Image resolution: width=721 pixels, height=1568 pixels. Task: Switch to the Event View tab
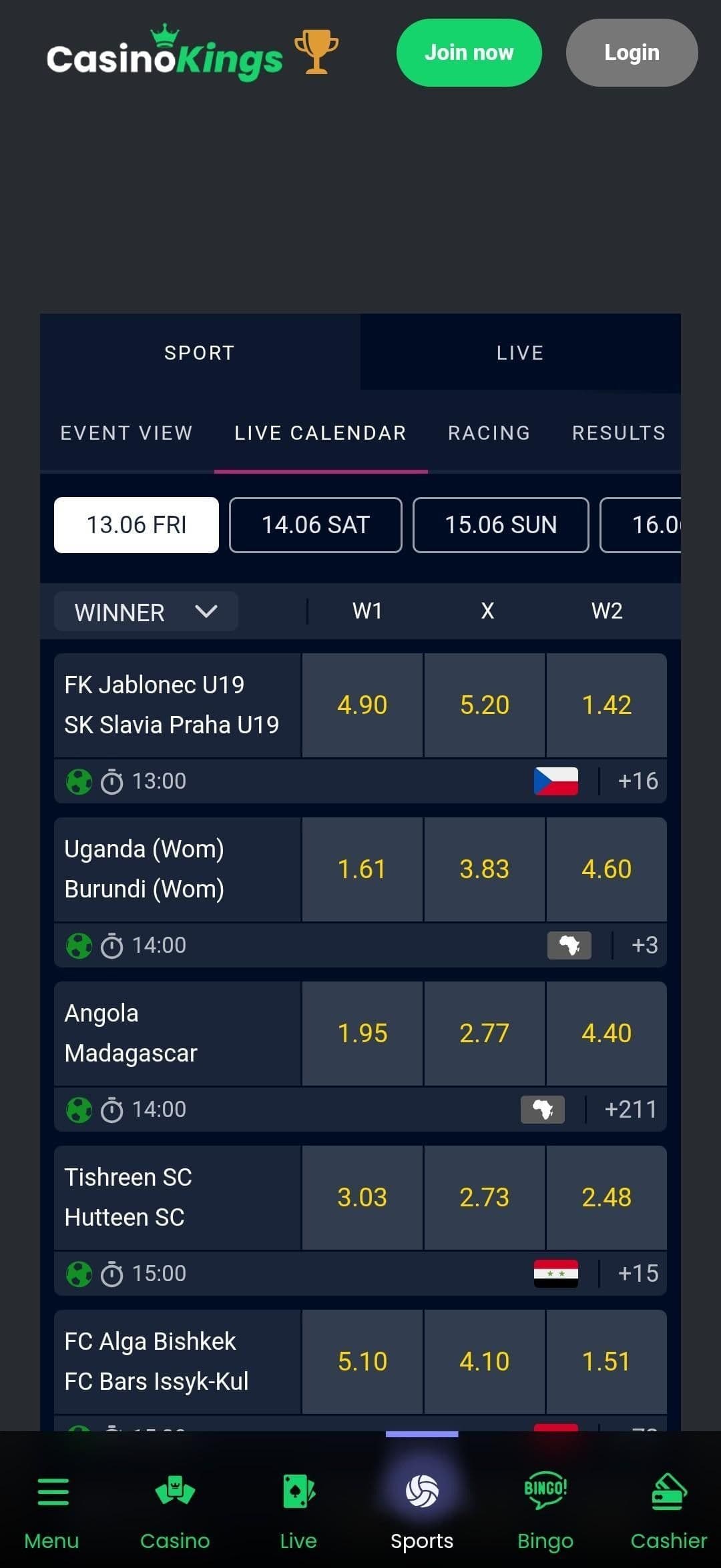click(x=127, y=433)
